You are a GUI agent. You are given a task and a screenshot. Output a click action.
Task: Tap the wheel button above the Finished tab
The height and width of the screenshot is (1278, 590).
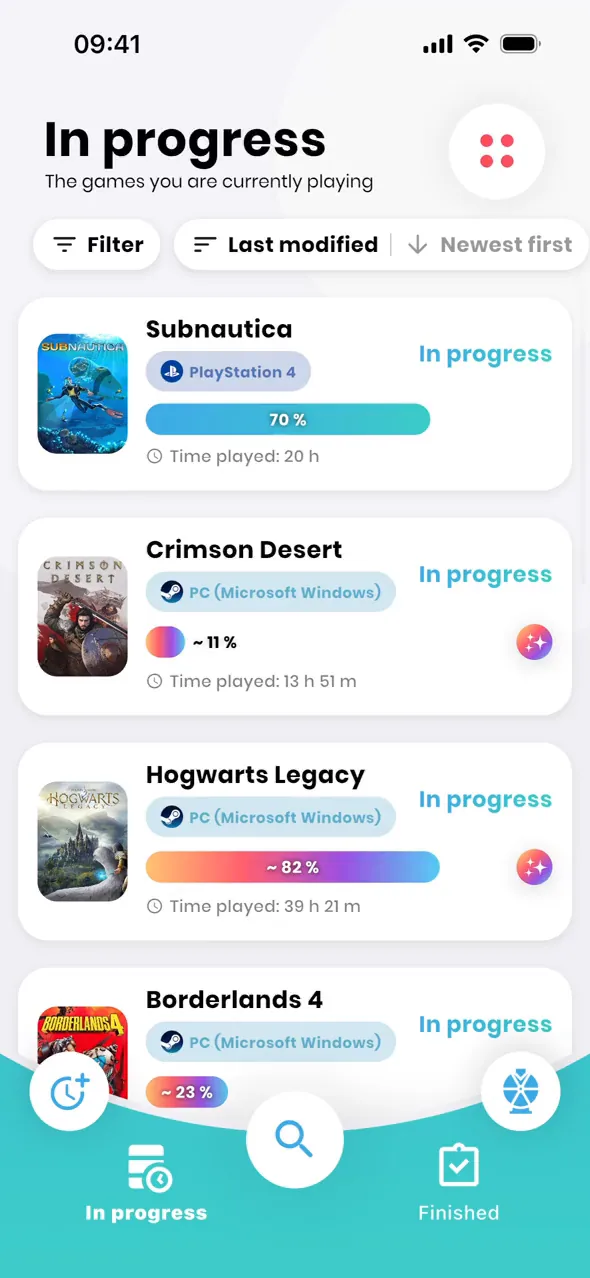(x=521, y=1091)
